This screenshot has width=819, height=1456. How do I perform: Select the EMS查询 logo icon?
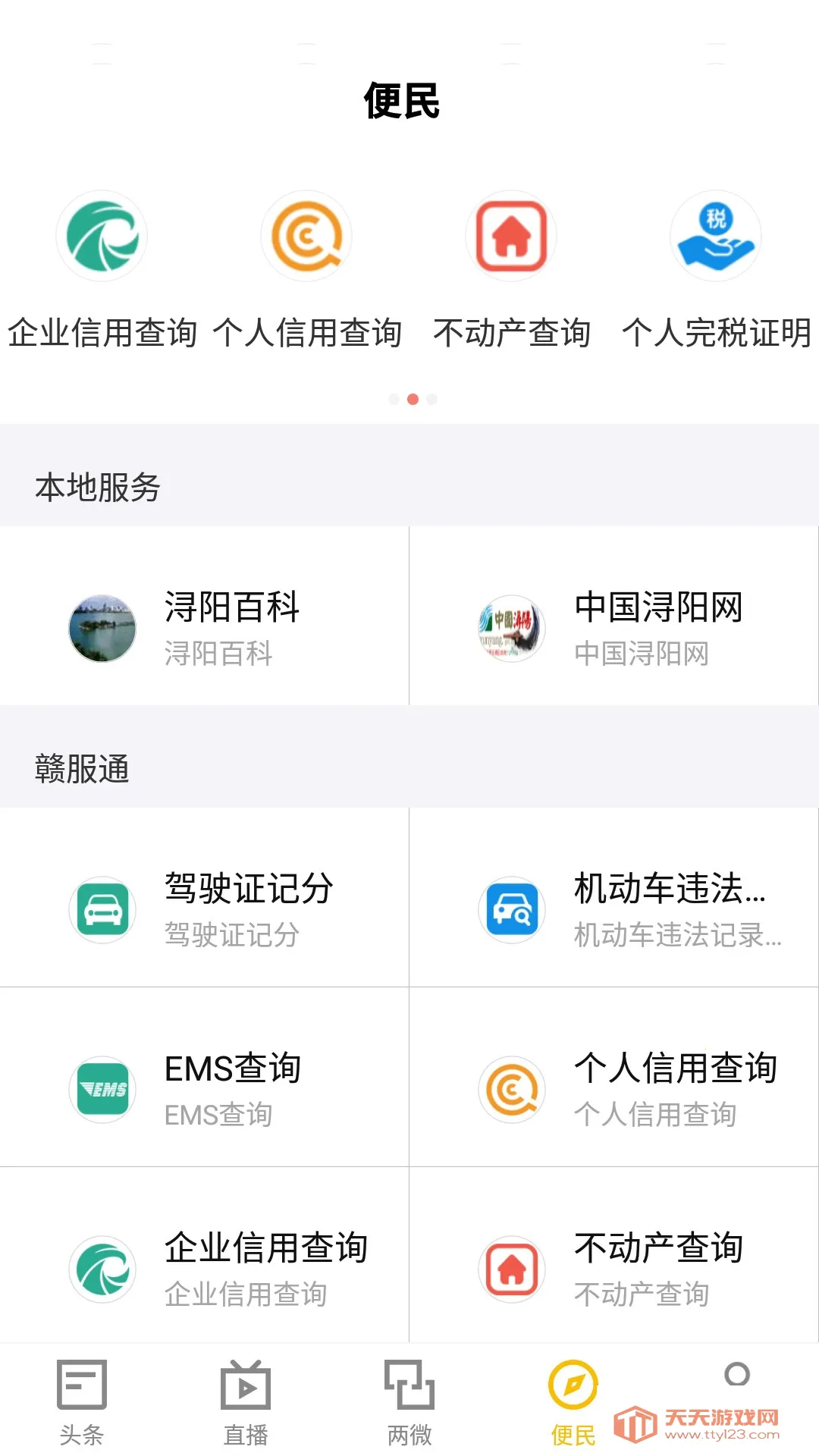click(102, 1090)
